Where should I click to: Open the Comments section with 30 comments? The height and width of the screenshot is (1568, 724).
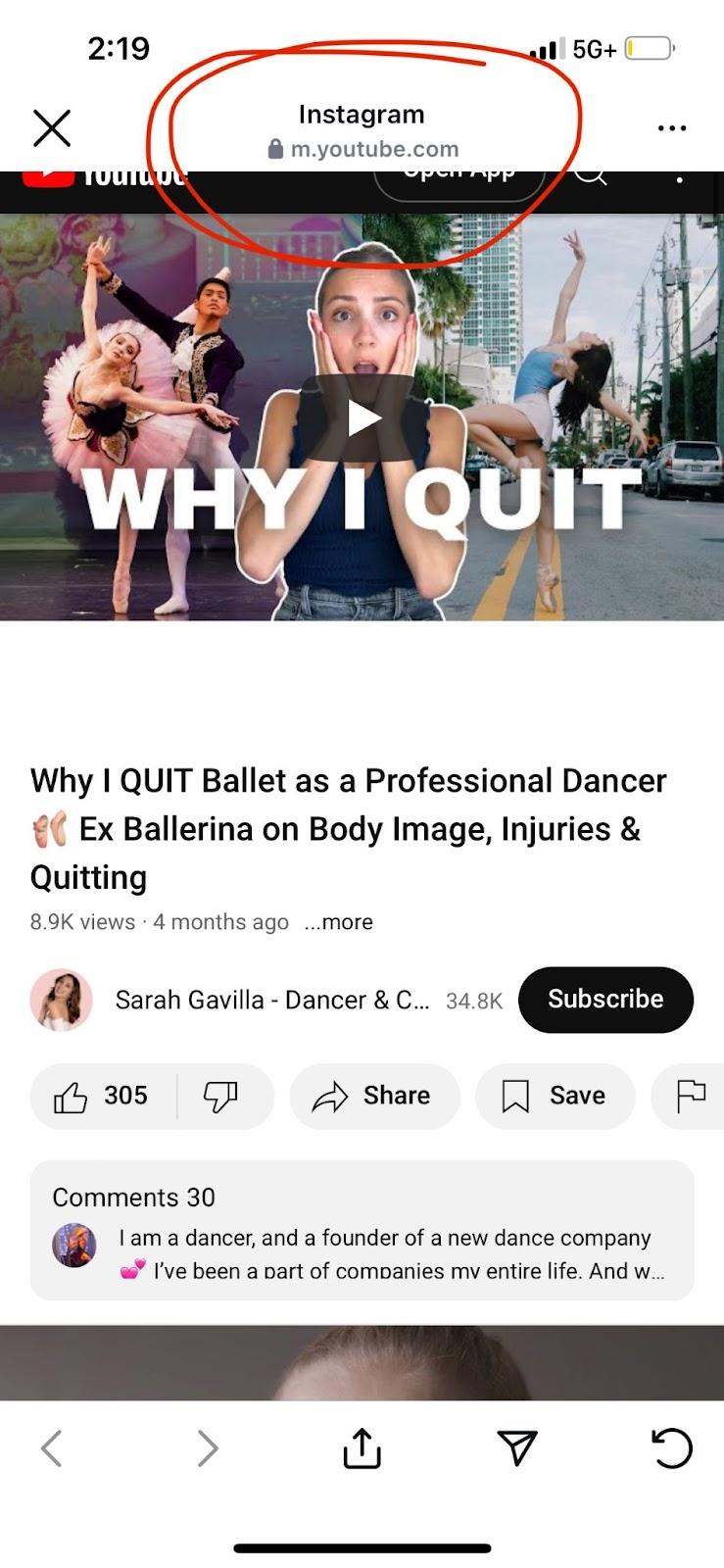click(362, 1230)
